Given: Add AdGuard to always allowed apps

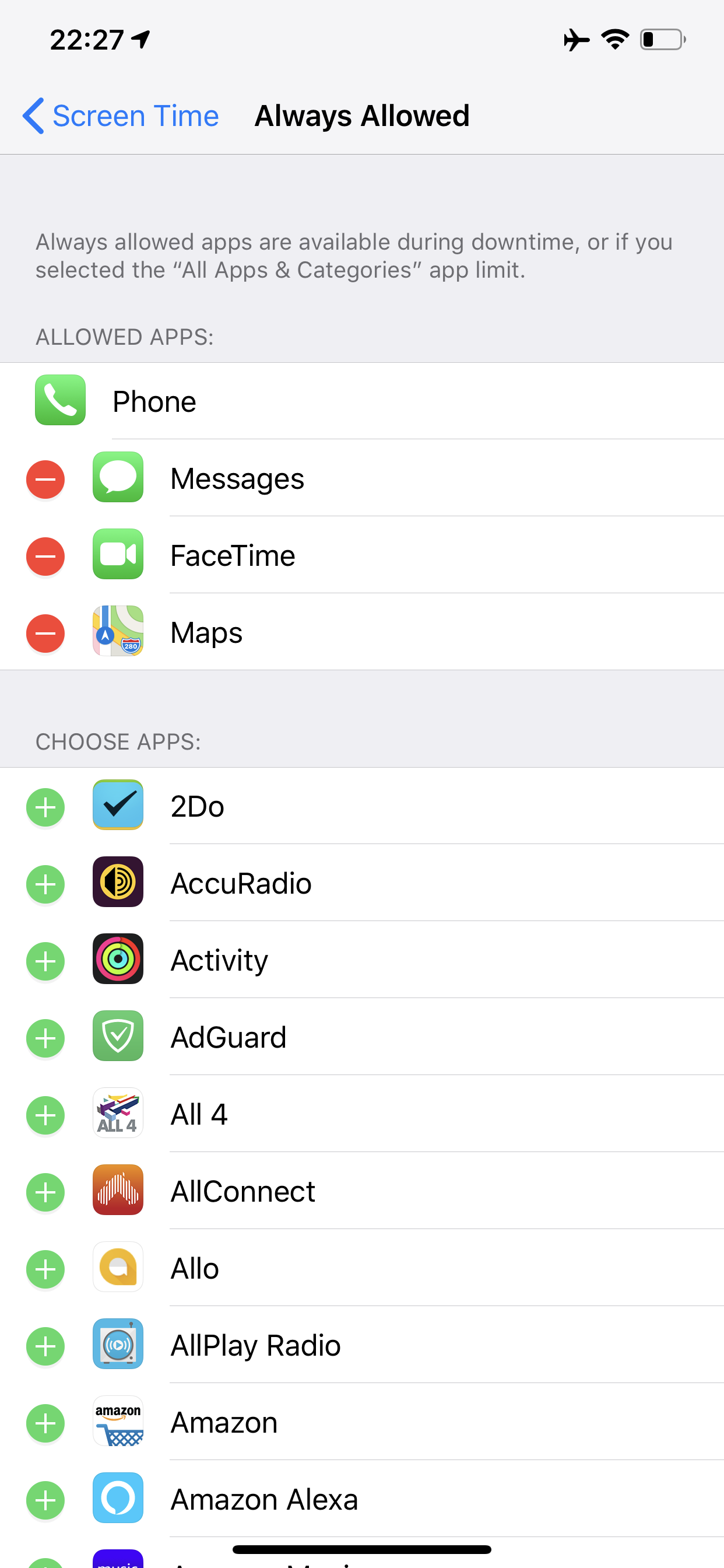Looking at the screenshot, I should (45, 1038).
